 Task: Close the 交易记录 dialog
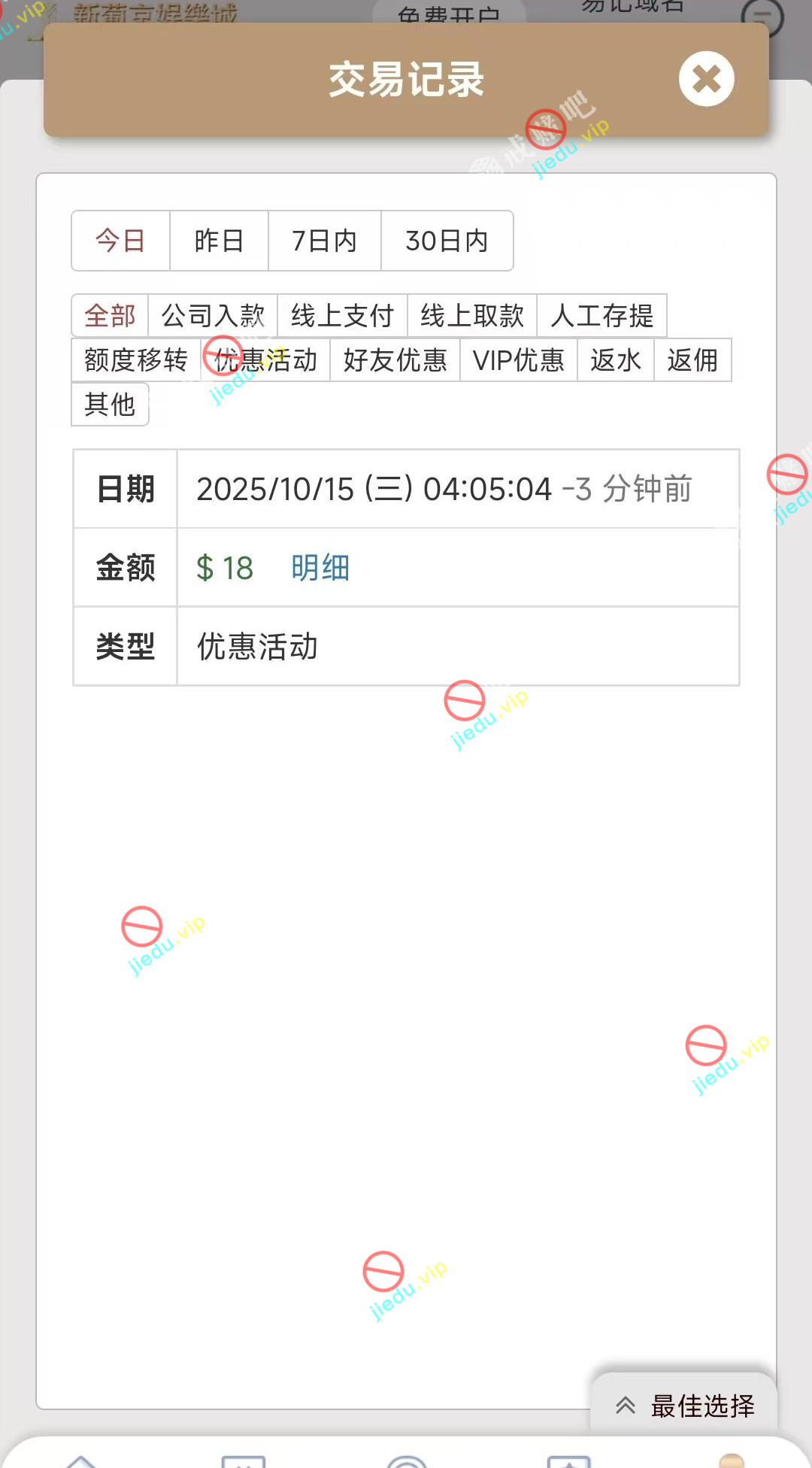pos(706,79)
